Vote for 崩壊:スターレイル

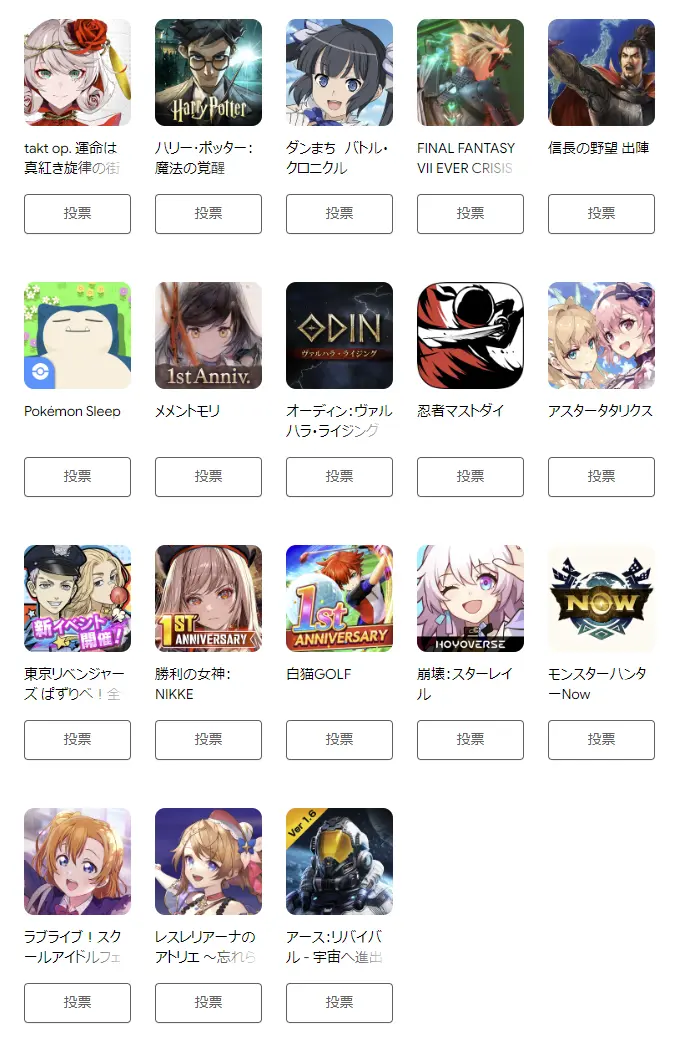point(470,740)
